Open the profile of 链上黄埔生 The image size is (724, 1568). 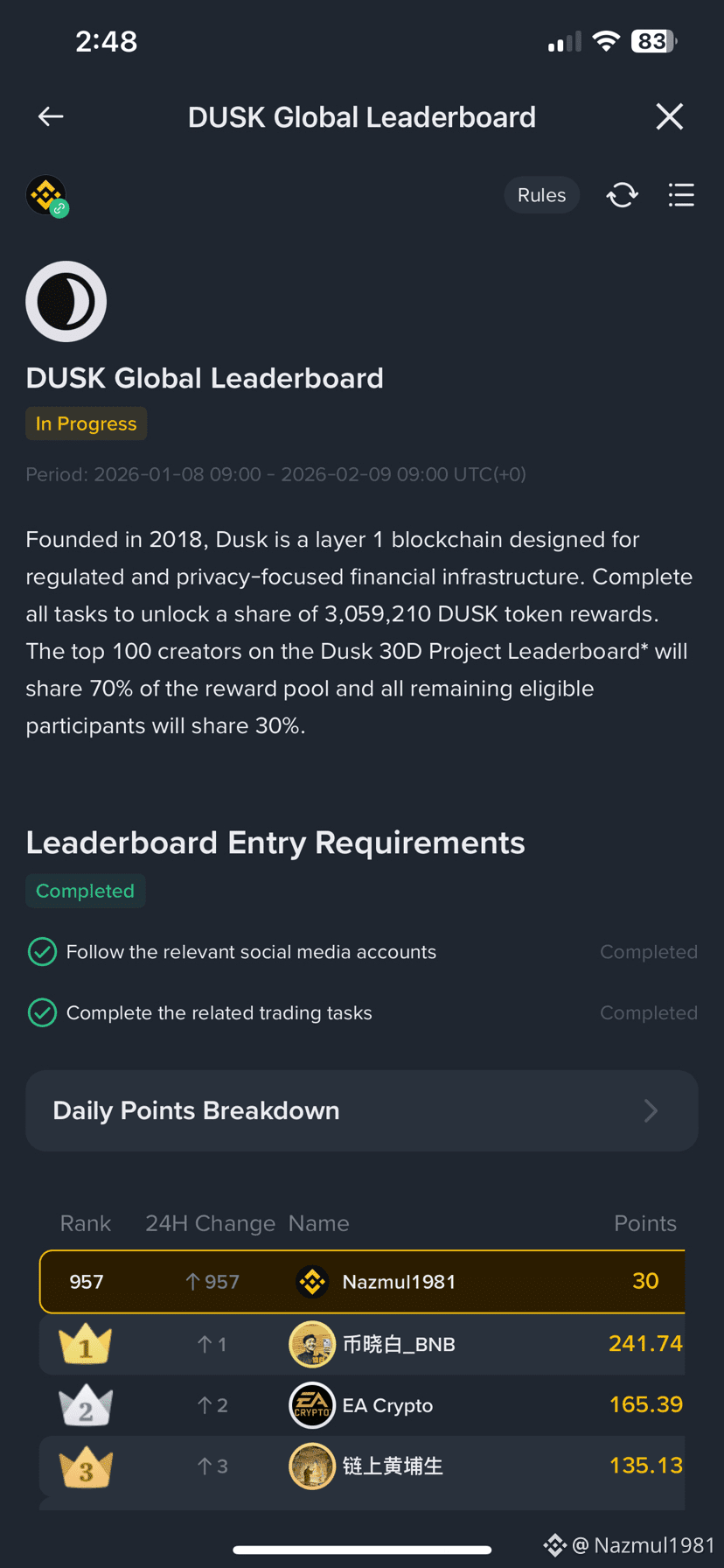tap(392, 1466)
